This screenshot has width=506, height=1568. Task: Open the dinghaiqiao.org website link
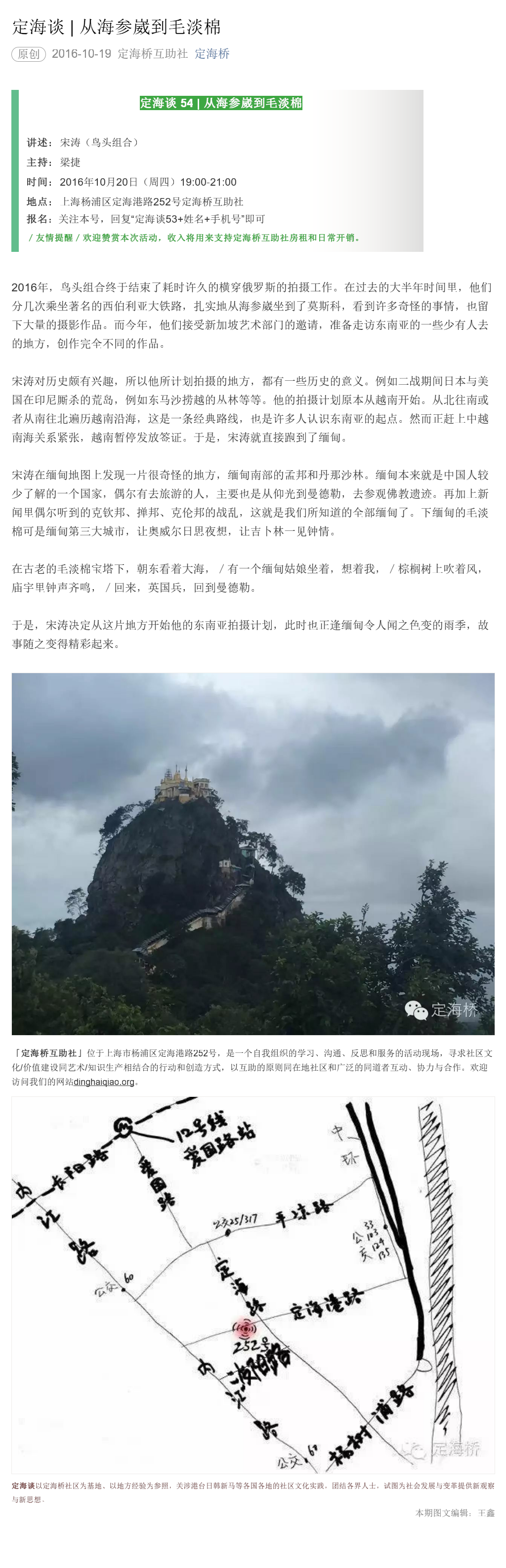[x=103, y=1082]
